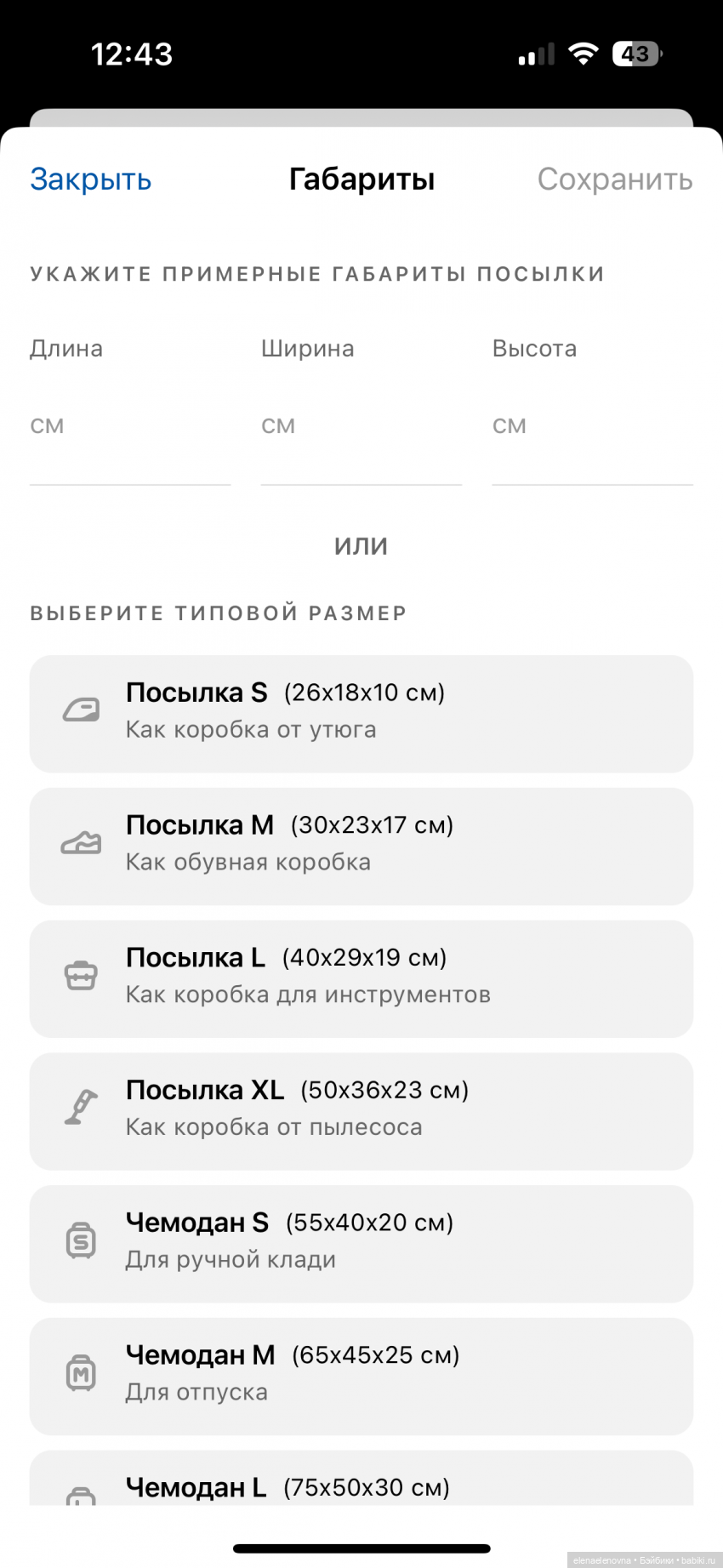This screenshot has width=723, height=1568.
Task: Click the Сохранить button
Action: coord(615,179)
